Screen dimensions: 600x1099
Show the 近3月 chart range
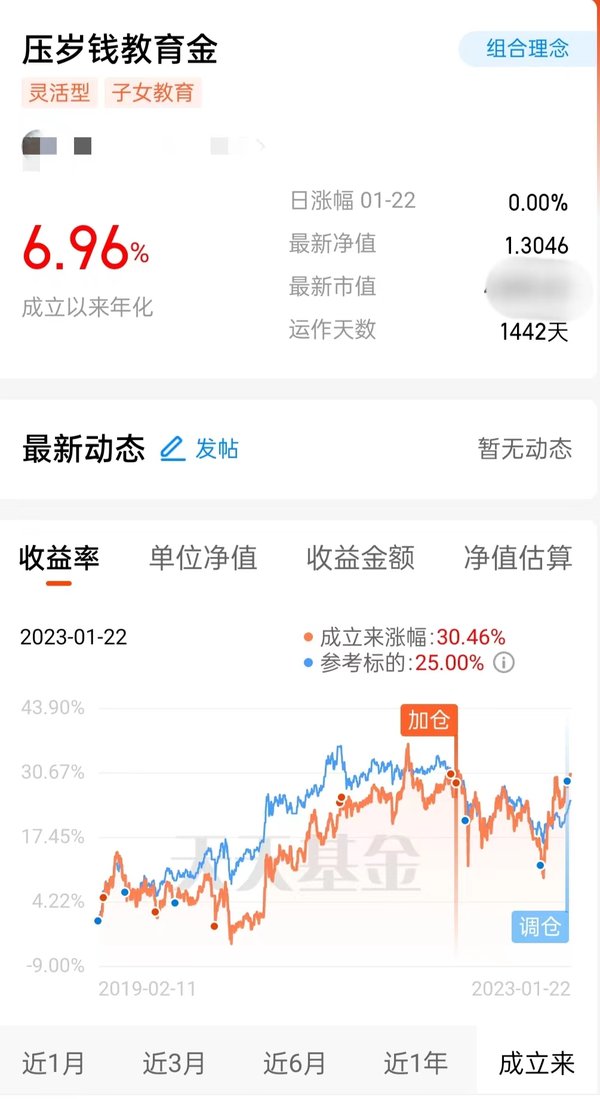point(174,1063)
